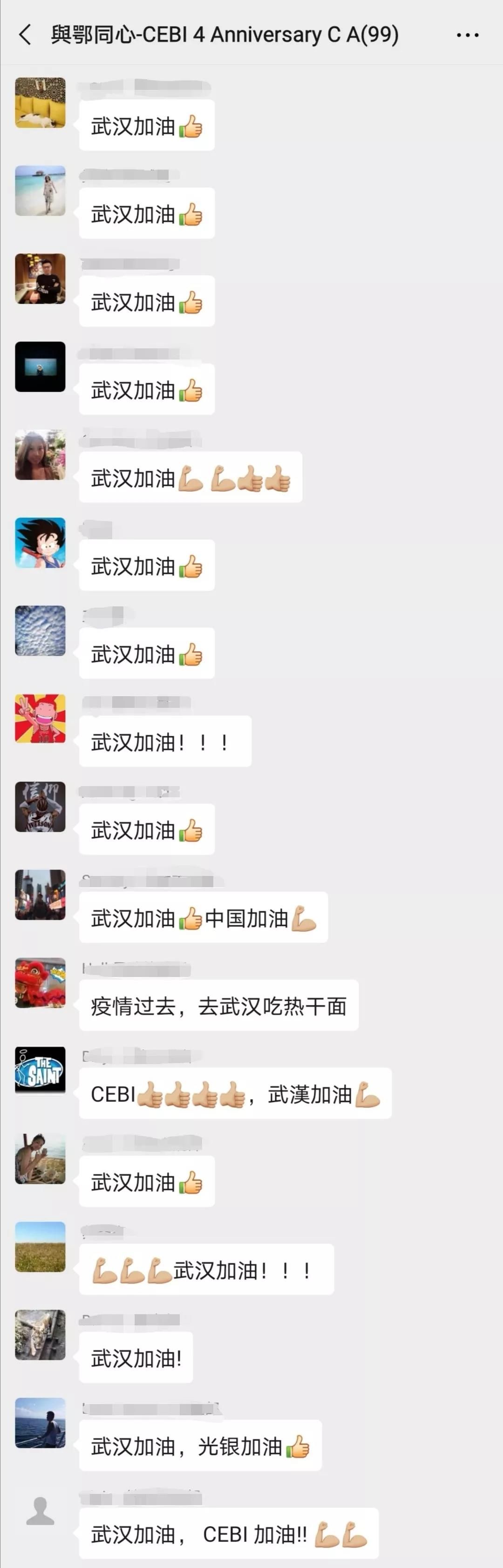Go back from the group chat
The width and height of the screenshot is (503, 1568).
pos(25,35)
